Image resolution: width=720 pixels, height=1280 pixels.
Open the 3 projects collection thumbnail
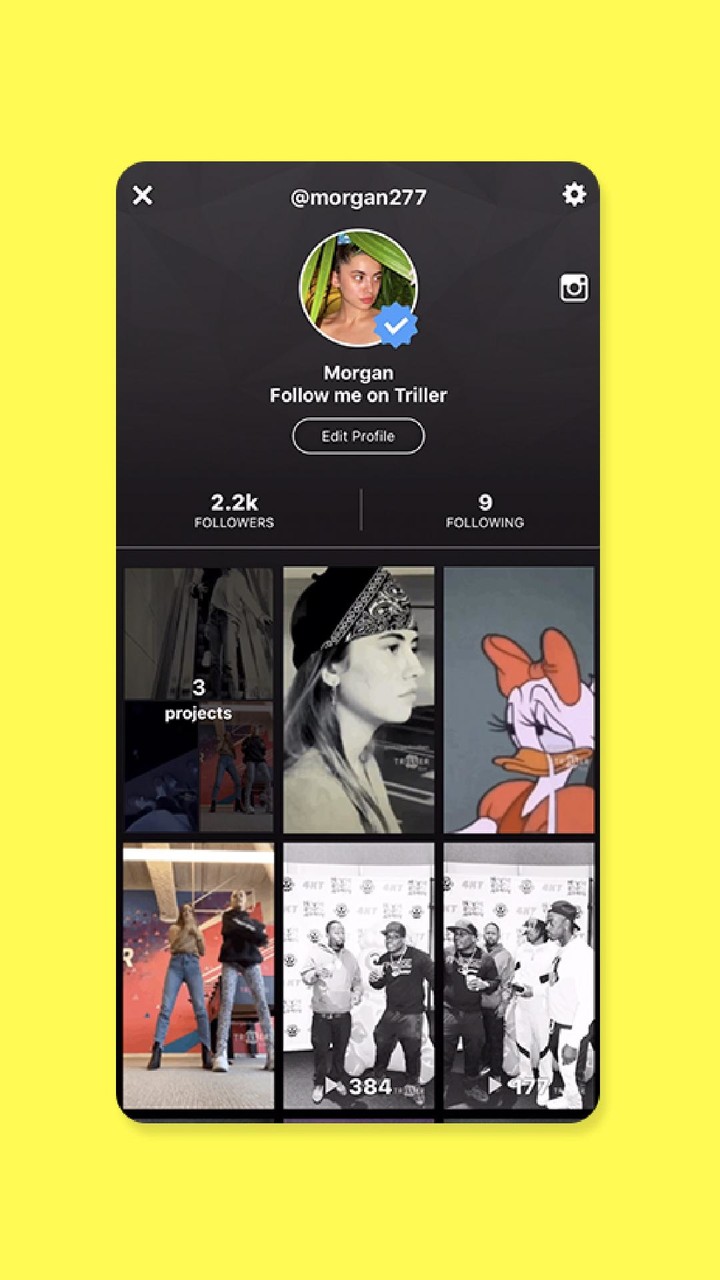(198, 700)
